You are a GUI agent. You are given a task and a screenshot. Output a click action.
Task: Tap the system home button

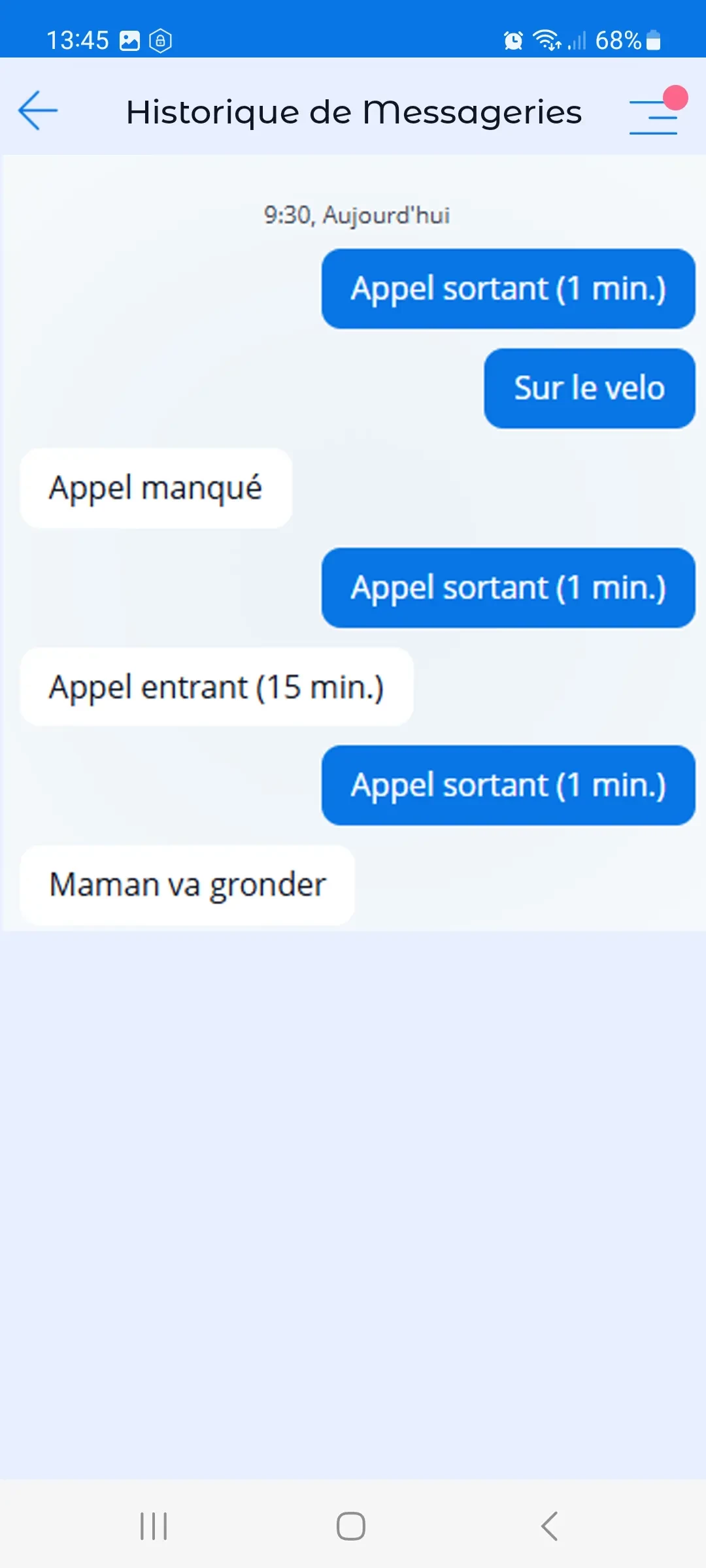pyautogui.click(x=351, y=1526)
